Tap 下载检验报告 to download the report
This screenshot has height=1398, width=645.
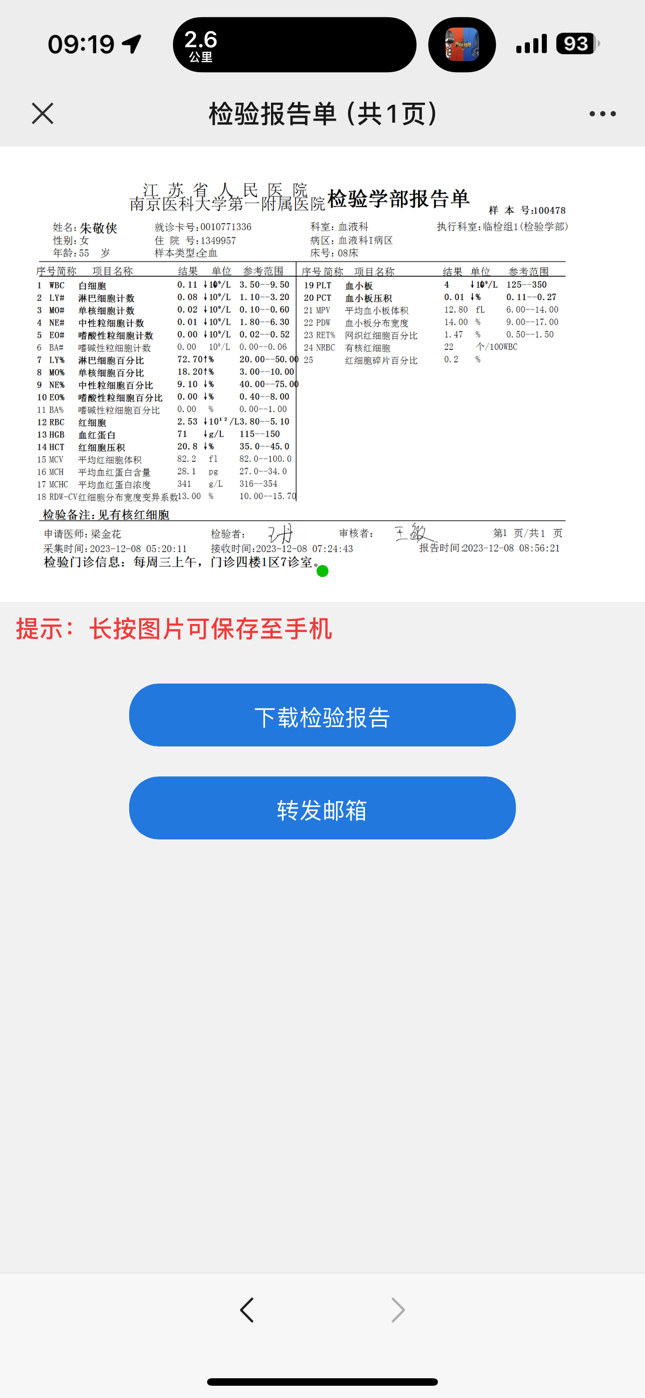[322, 716]
